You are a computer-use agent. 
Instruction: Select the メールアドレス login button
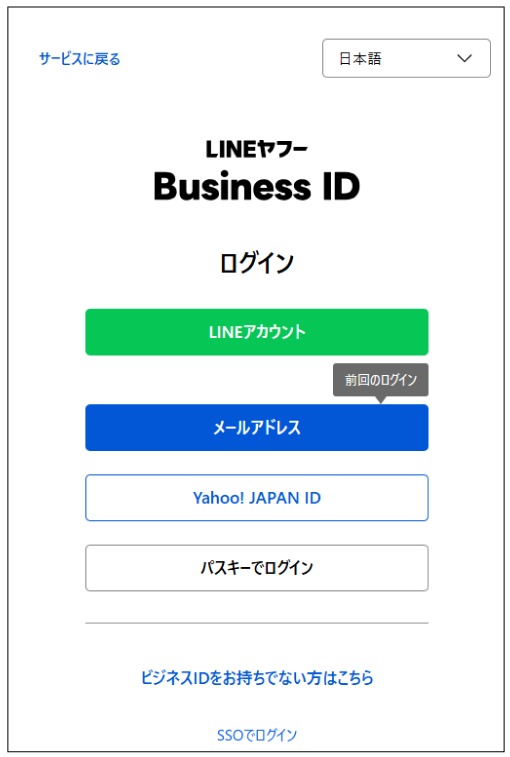point(256,428)
